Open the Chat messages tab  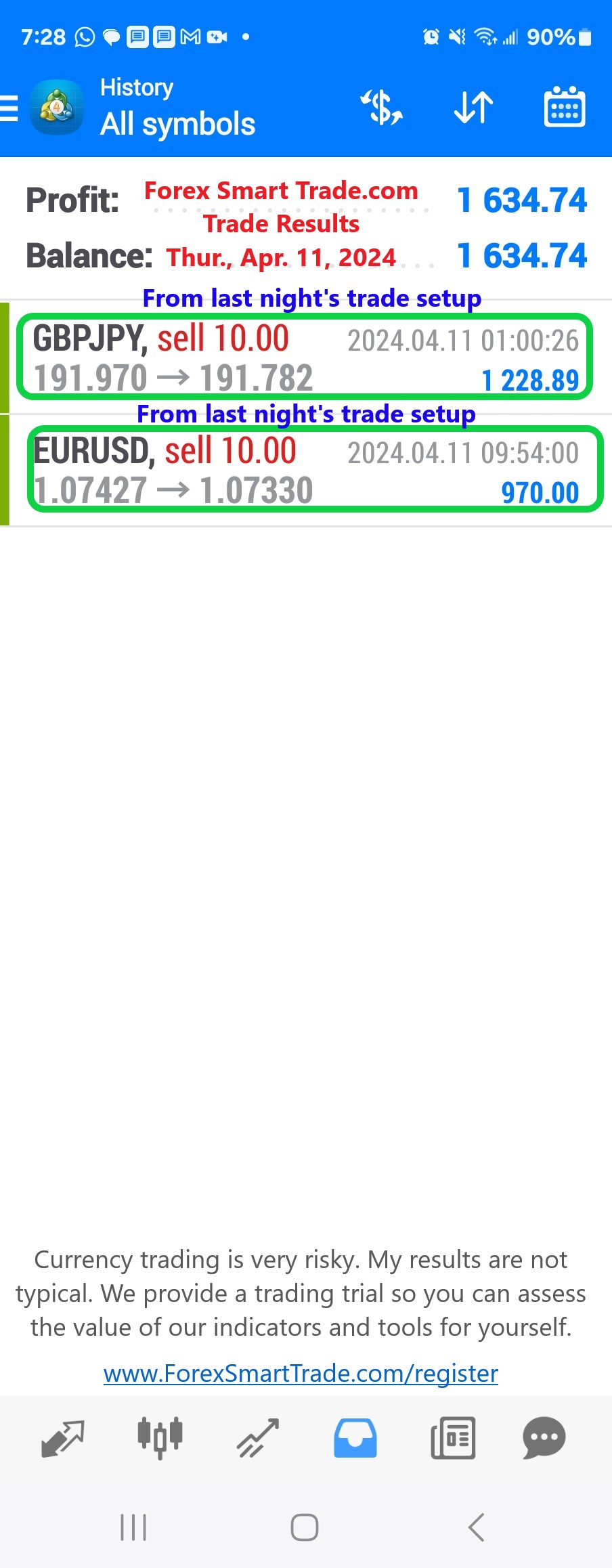click(x=544, y=1438)
